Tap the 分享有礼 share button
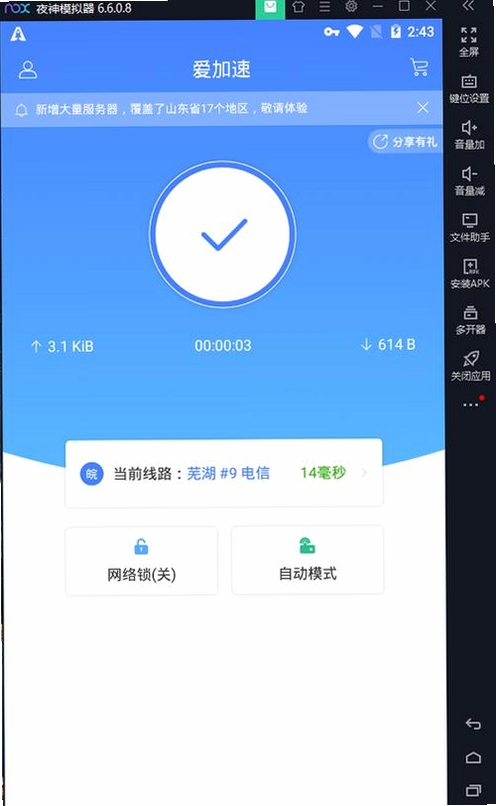Image resolution: width=496 pixels, height=806 pixels. (405, 142)
